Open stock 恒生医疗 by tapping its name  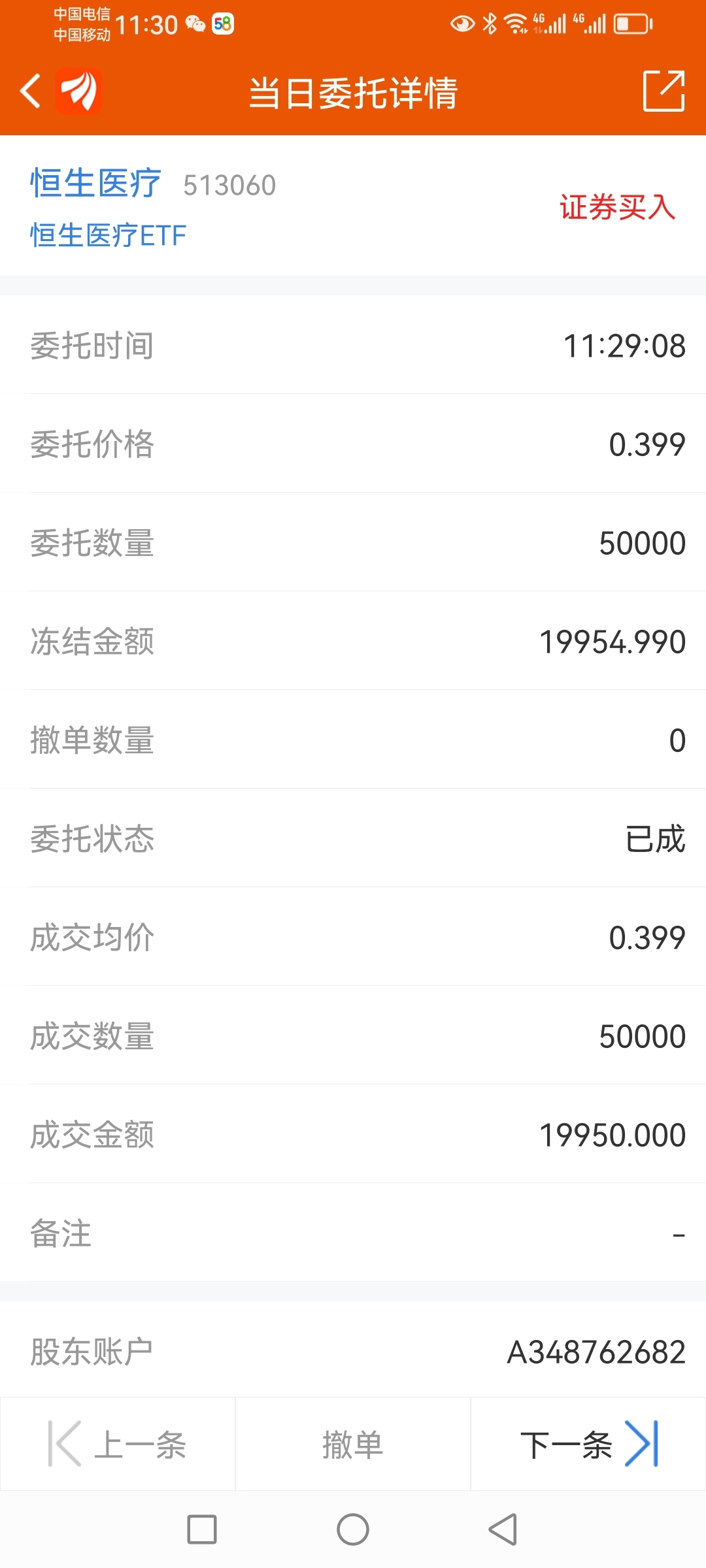pyautogui.click(x=95, y=183)
